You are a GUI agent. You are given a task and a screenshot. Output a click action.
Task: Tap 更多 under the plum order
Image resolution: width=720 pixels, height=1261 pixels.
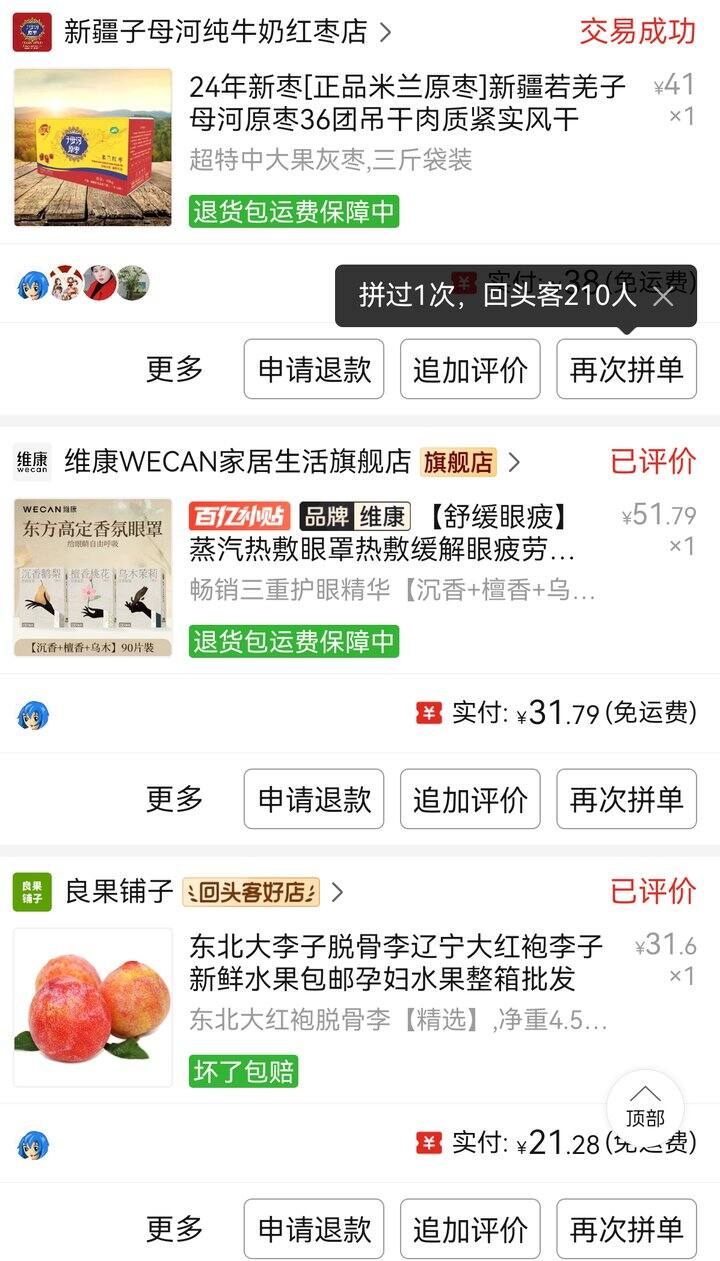point(175,1229)
